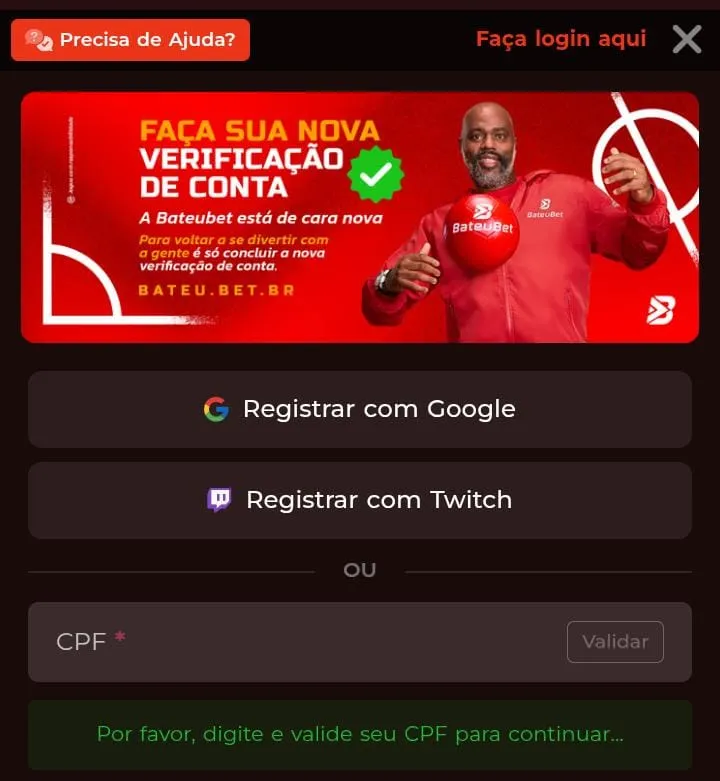Click the BateuBet badge on the jacket
720x781 pixels.
tap(547, 212)
